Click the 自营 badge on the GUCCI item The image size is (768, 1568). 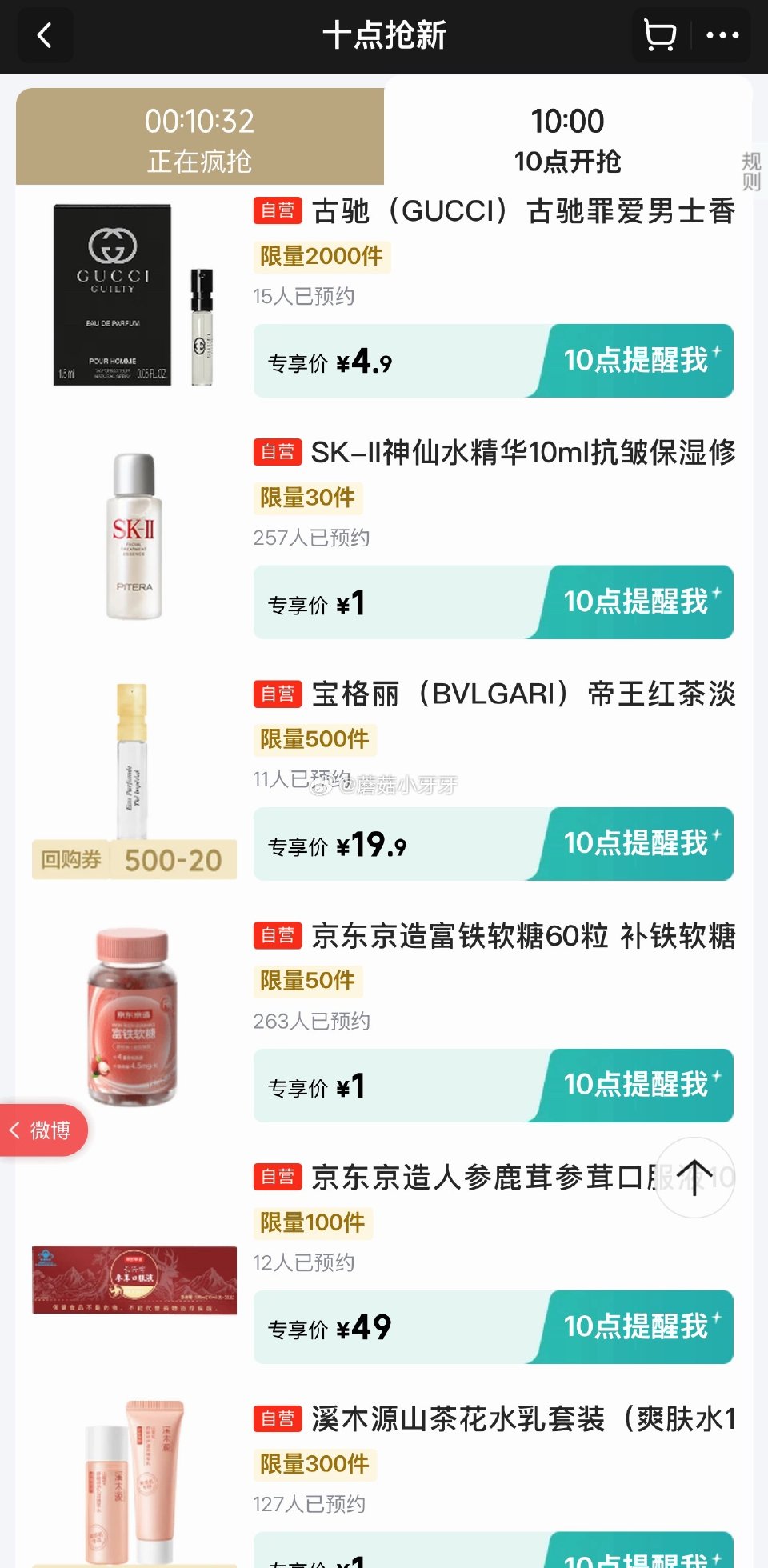[x=276, y=211]
